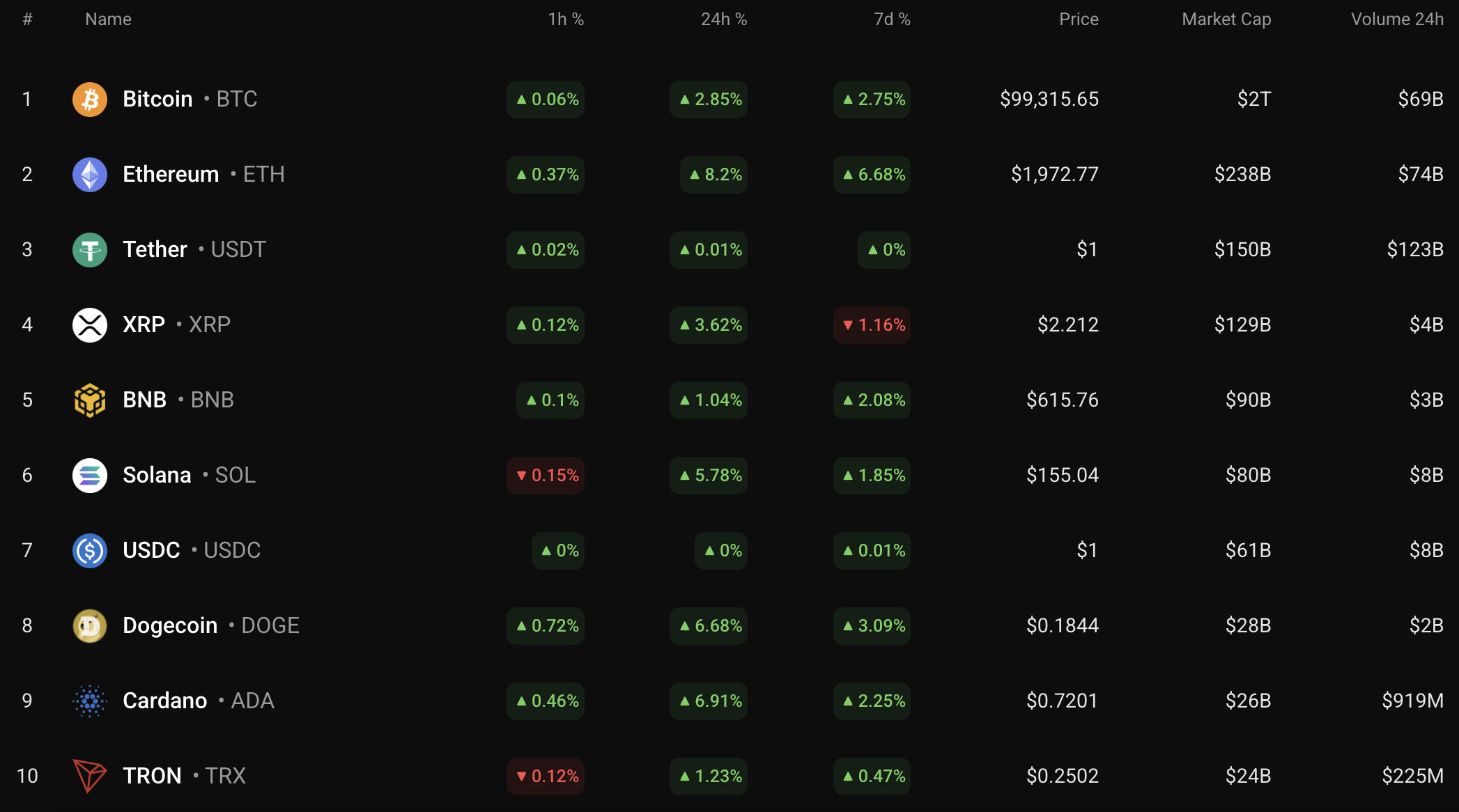This screenshot has height=812, width=1459.
Task: Sort by the 1h % column
Action: click(566, 19)
